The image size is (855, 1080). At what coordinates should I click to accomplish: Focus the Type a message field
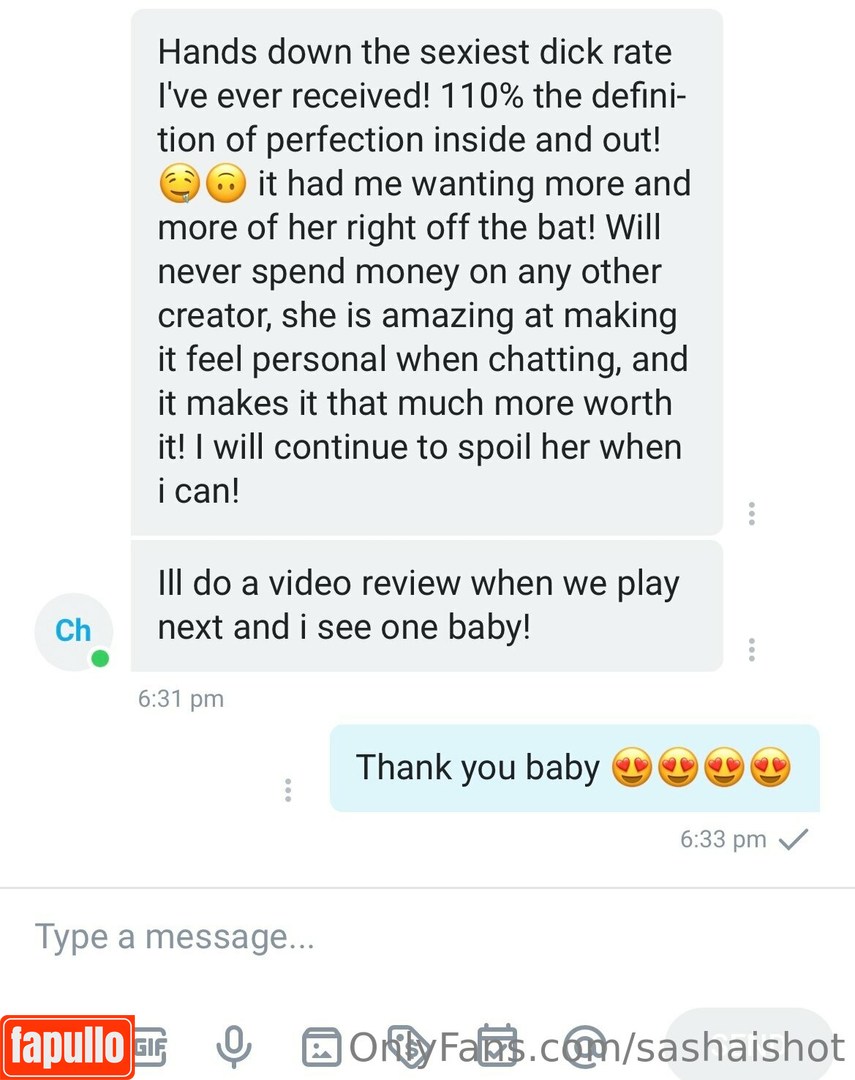pyautogui.click(x=400, y=937)
